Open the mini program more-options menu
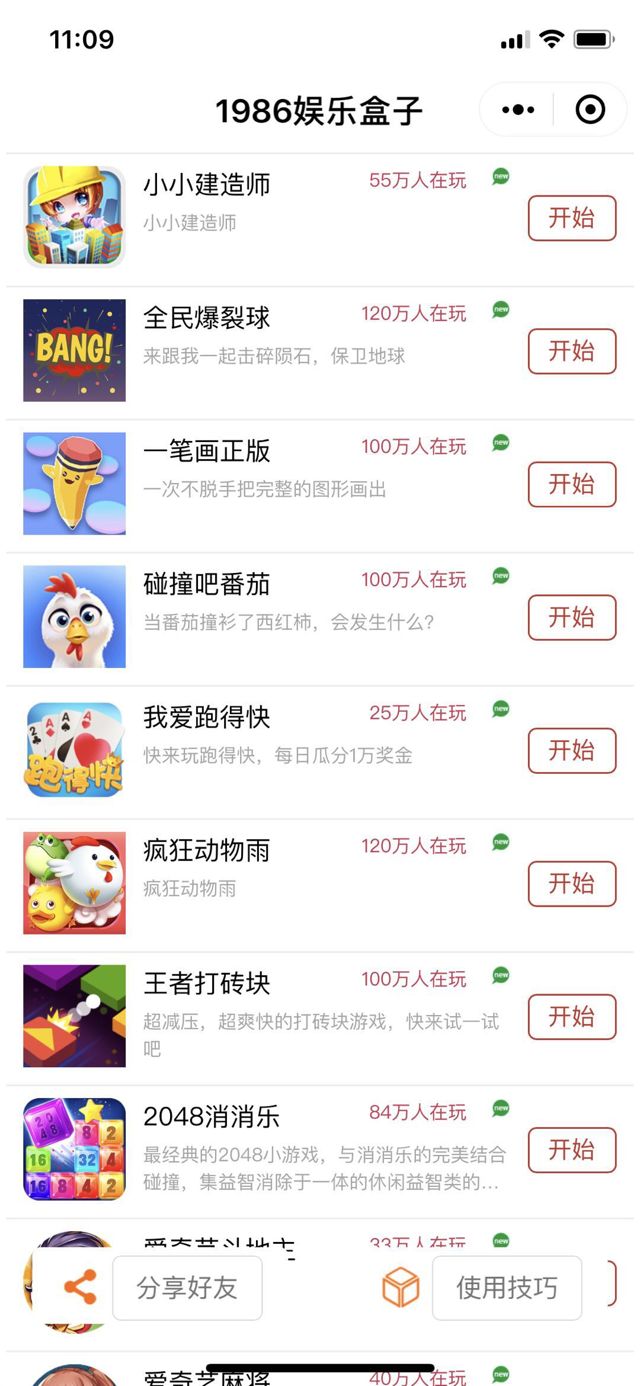This screenshot has height=1386, width=640. (x=518, y=109)
